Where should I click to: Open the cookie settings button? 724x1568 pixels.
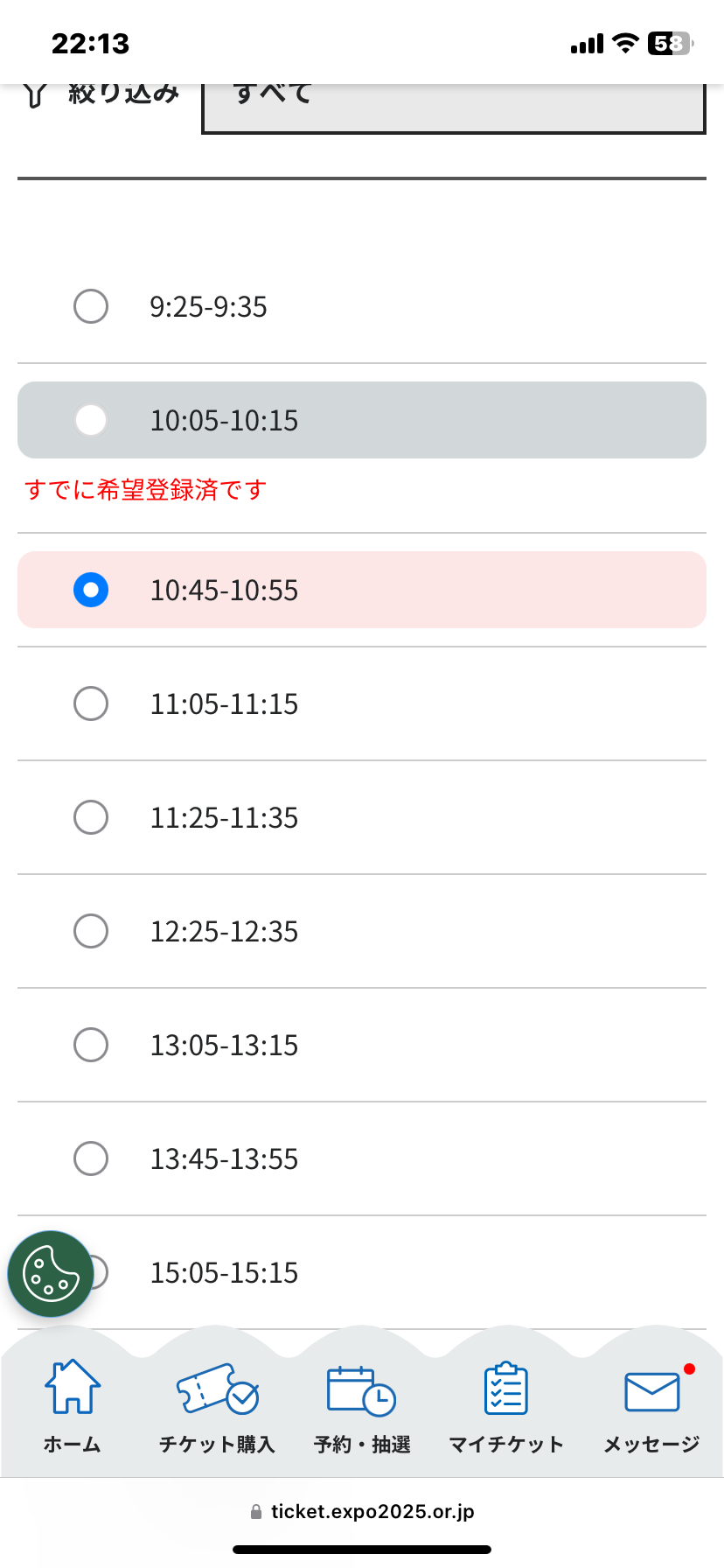coord(51,1274)
